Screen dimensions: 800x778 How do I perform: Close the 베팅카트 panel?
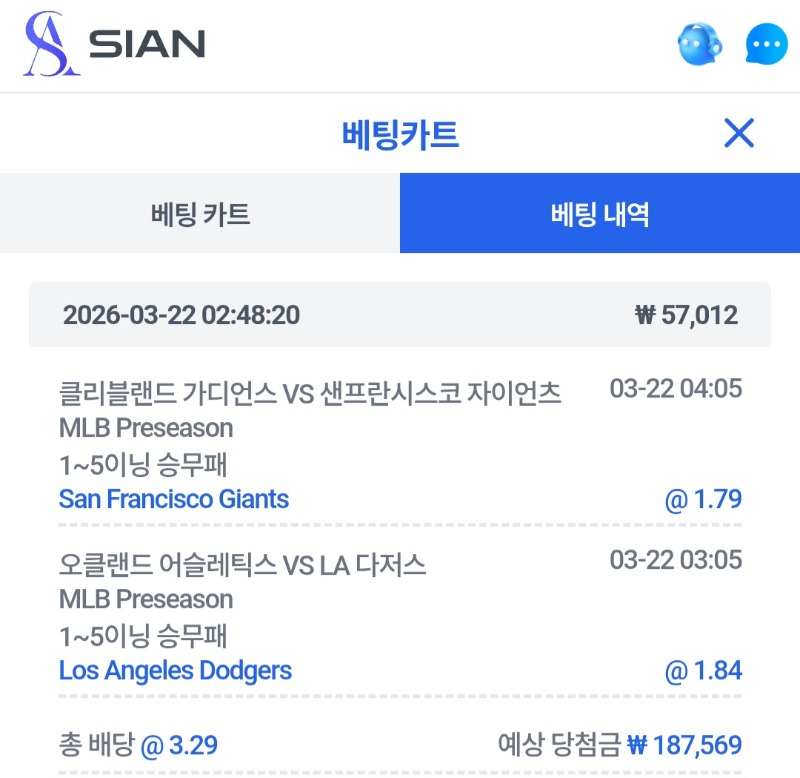pyautogui.click(x=738, y=133)
